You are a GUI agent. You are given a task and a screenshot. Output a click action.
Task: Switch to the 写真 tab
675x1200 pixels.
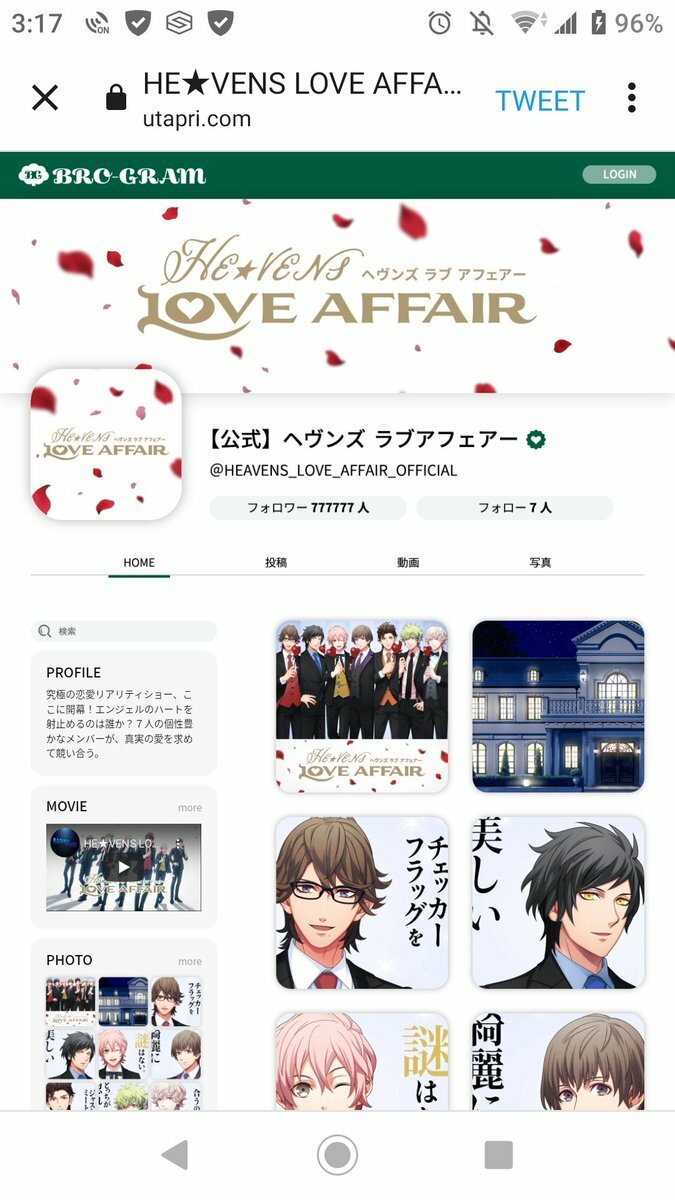coord(540,563)
